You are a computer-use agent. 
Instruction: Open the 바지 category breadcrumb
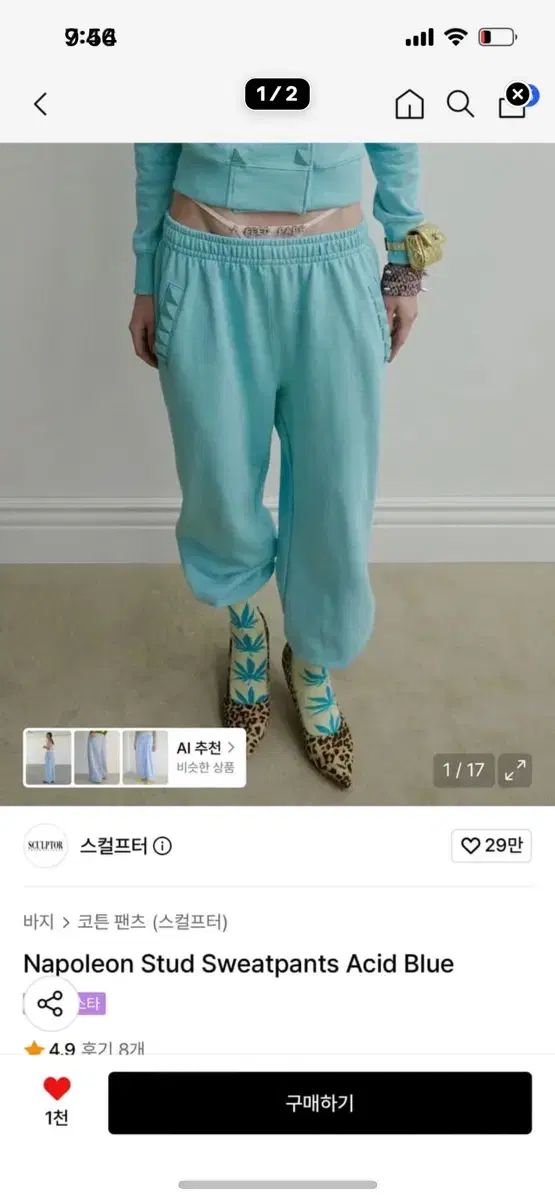click(38, 921)
